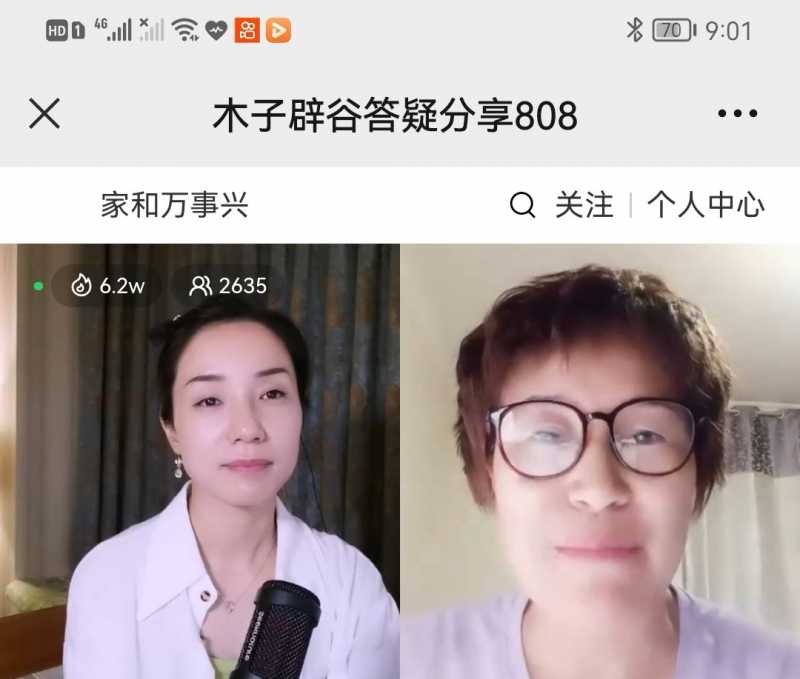The height and width of the screenshot is (679, 800).
Task: Follow the channel via 关注
Action: point(584,206)
